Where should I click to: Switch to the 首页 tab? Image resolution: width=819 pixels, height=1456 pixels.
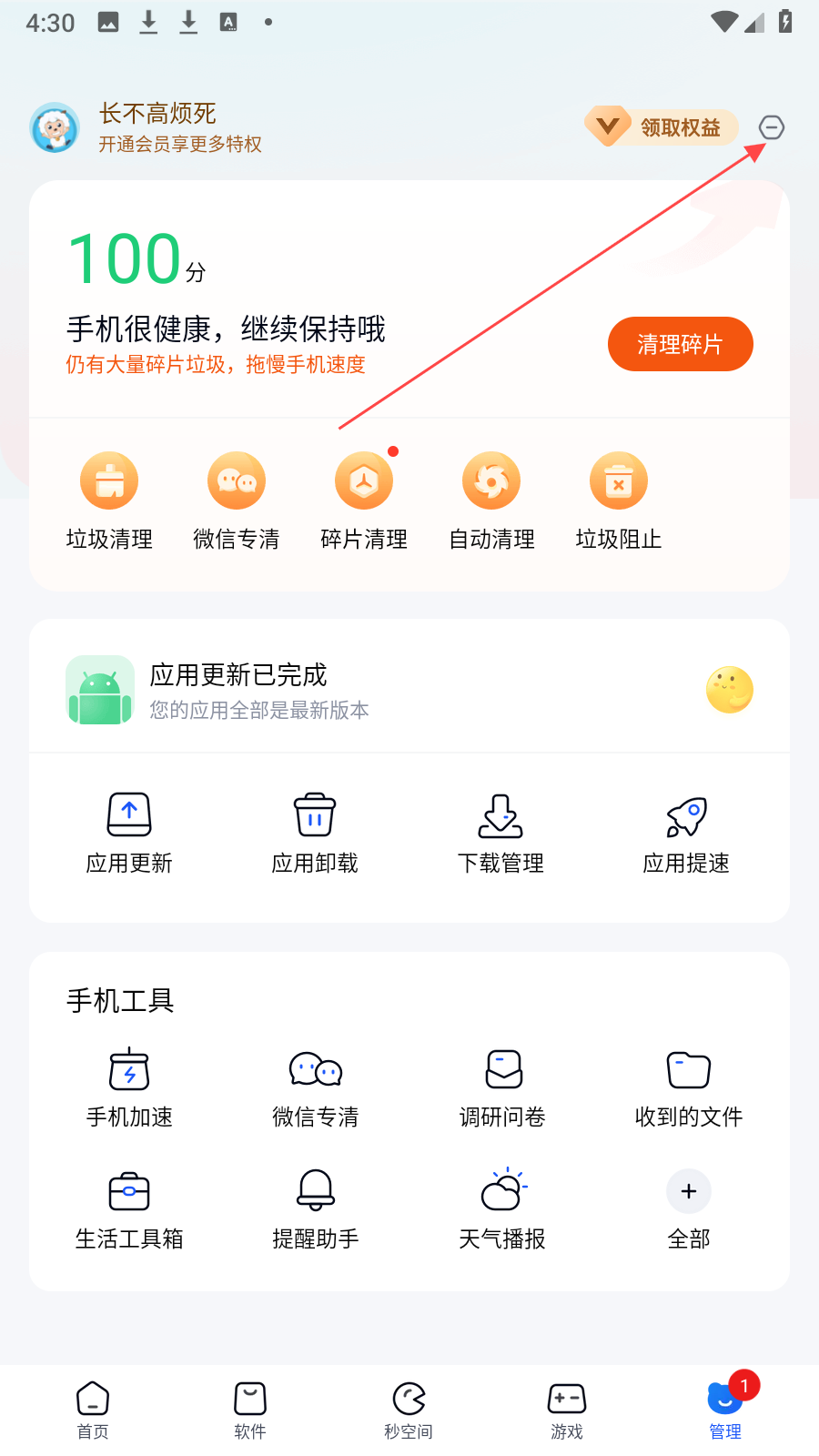[x=93, y=1410]
